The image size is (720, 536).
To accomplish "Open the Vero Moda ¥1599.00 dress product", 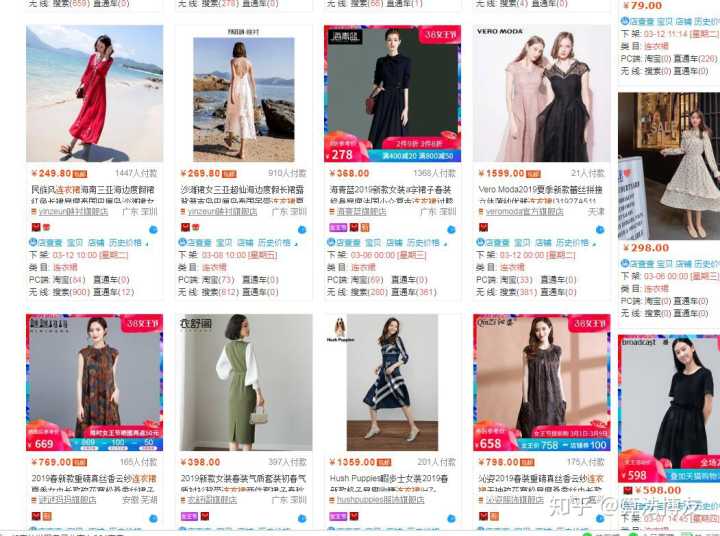I will point(541,93).
